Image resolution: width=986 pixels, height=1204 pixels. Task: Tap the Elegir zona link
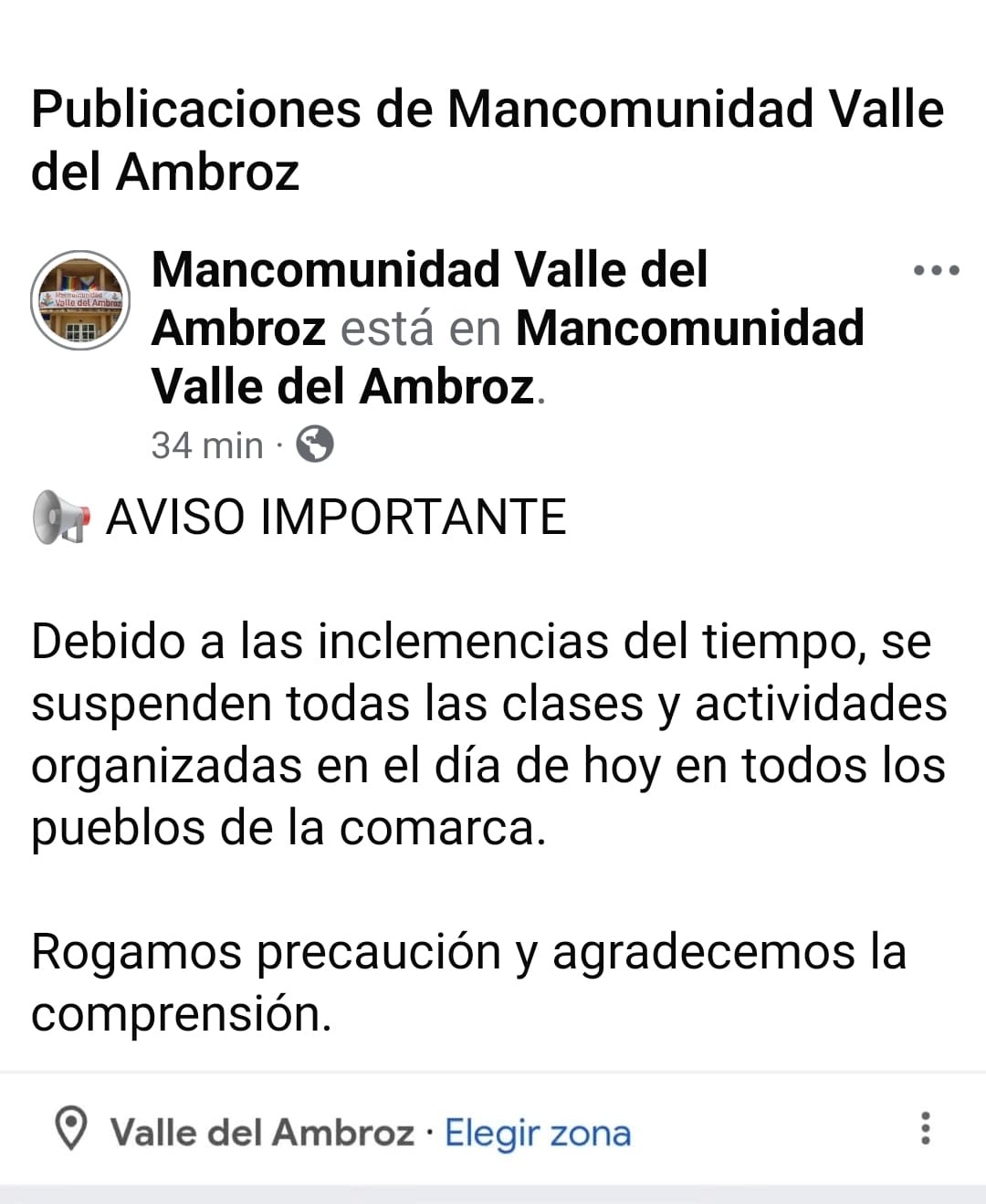[x=537, y=1133]
